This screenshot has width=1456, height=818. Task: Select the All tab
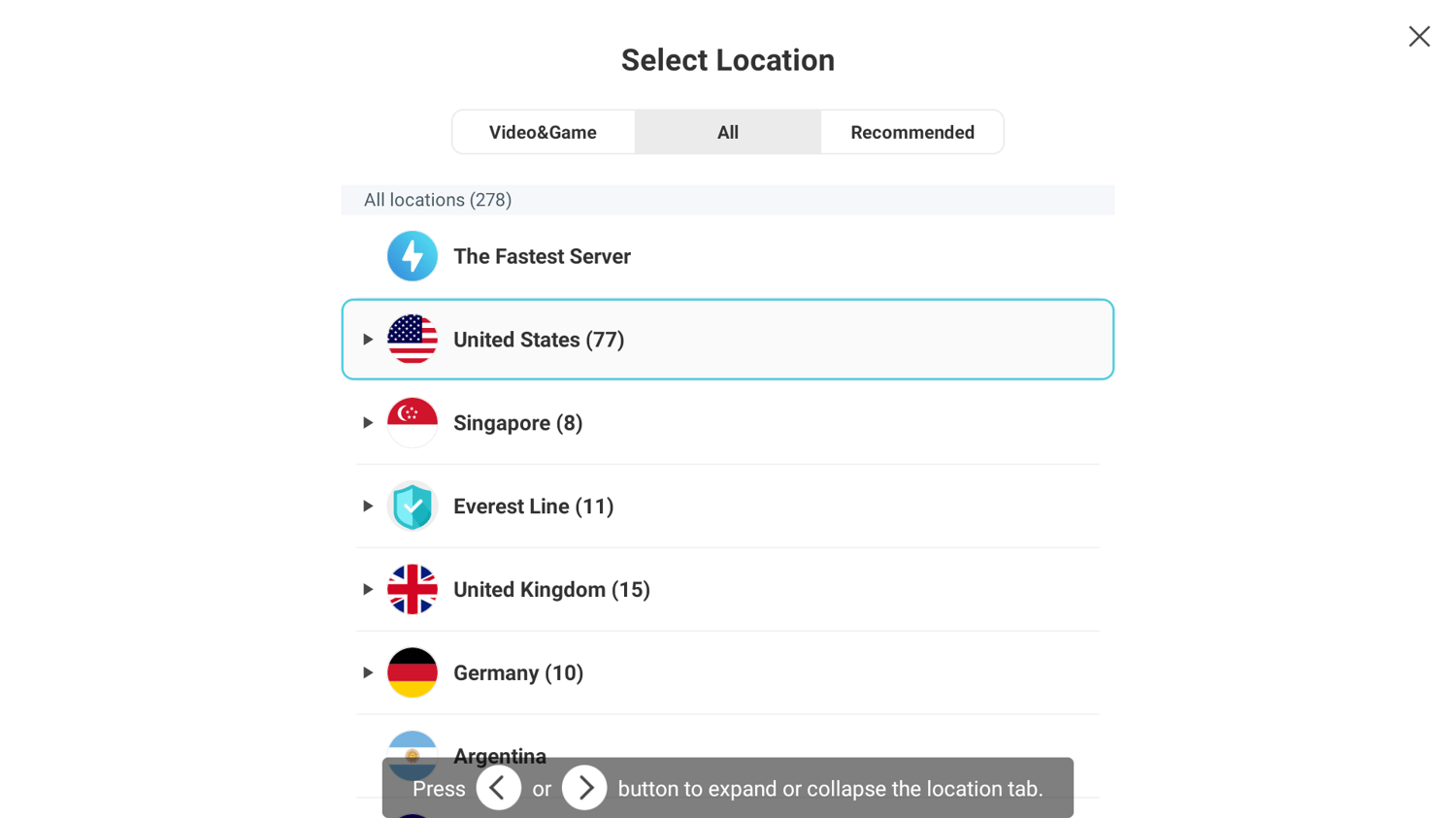pos(727,132)
